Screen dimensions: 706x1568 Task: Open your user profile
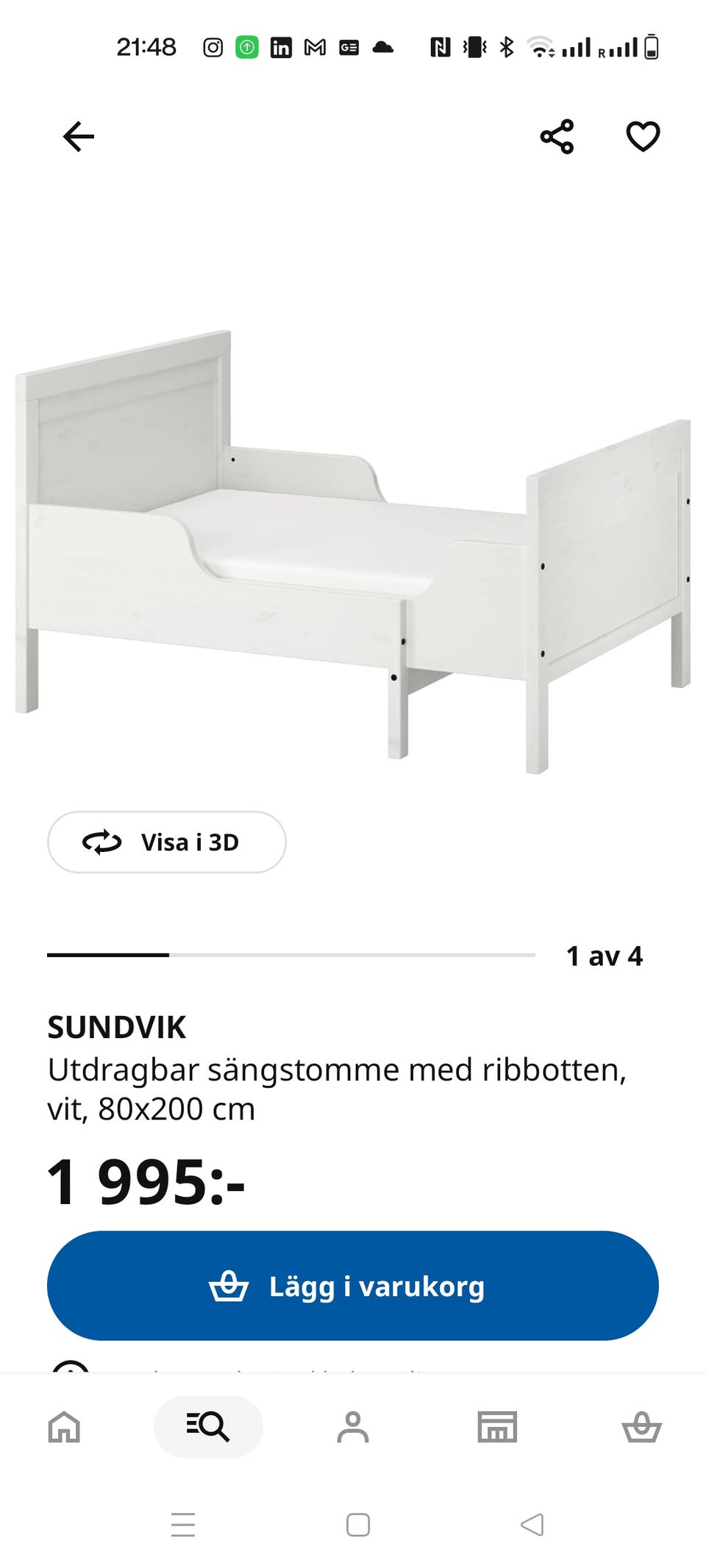click(x=353, y=1425)
